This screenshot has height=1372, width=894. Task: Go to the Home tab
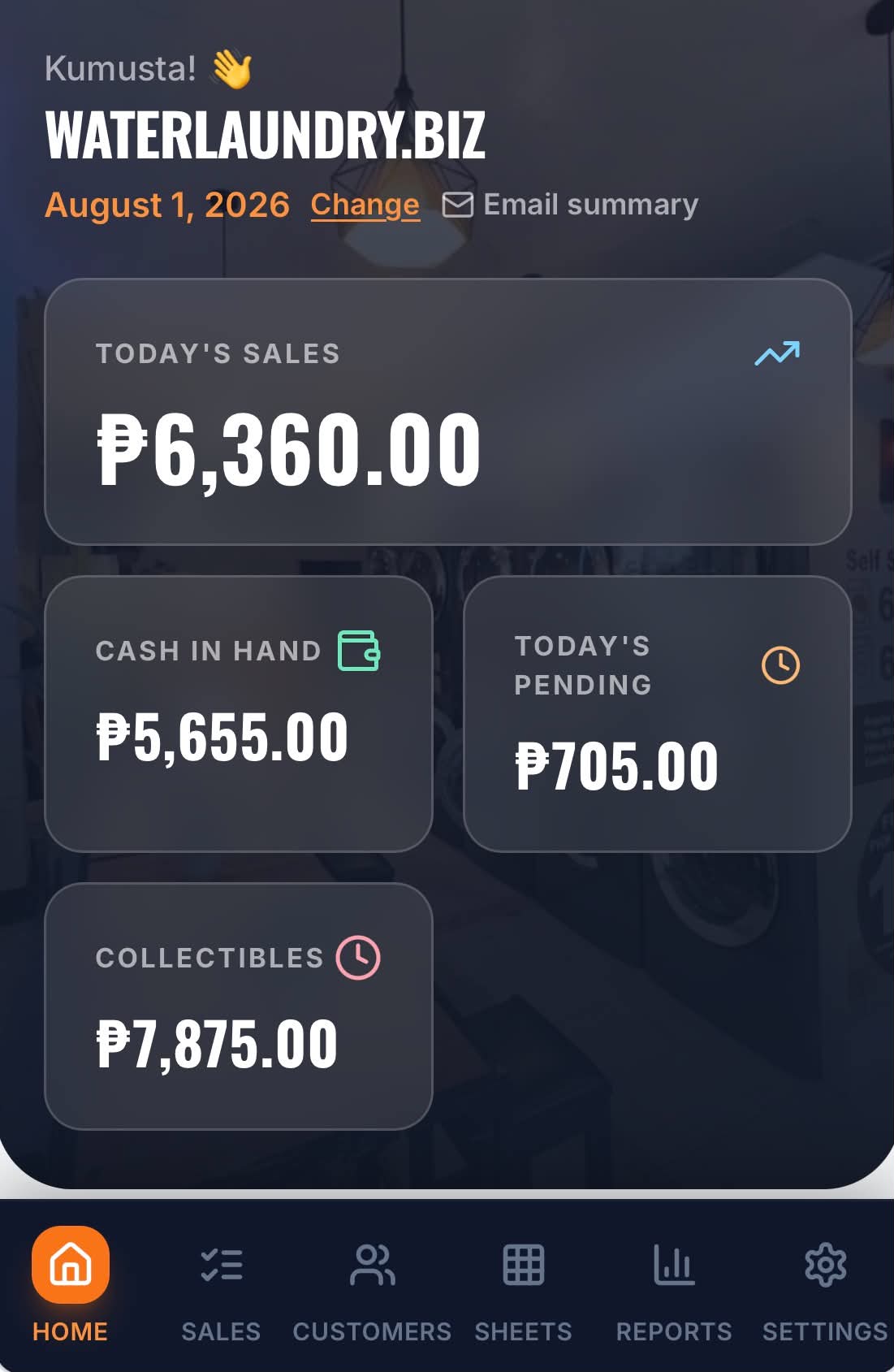click(71, 1285)
